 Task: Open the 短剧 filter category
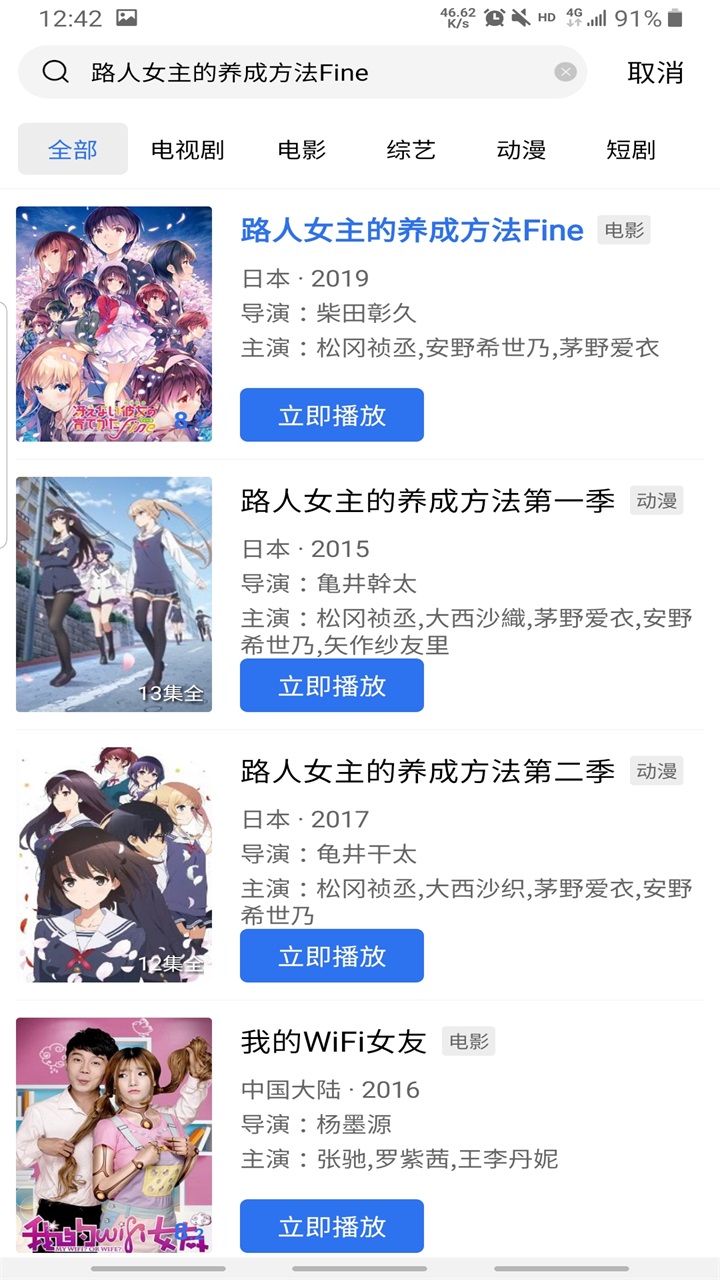point(628,148)
